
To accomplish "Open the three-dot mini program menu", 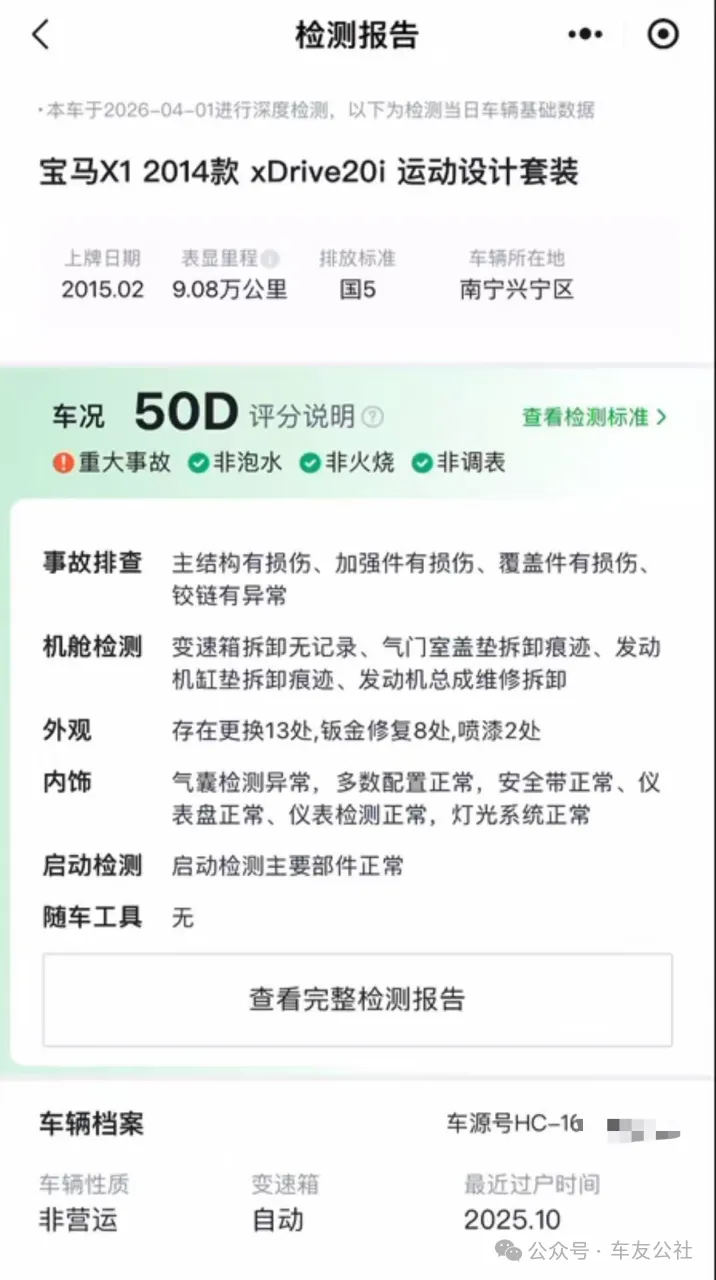I will [x=585, y=35].
